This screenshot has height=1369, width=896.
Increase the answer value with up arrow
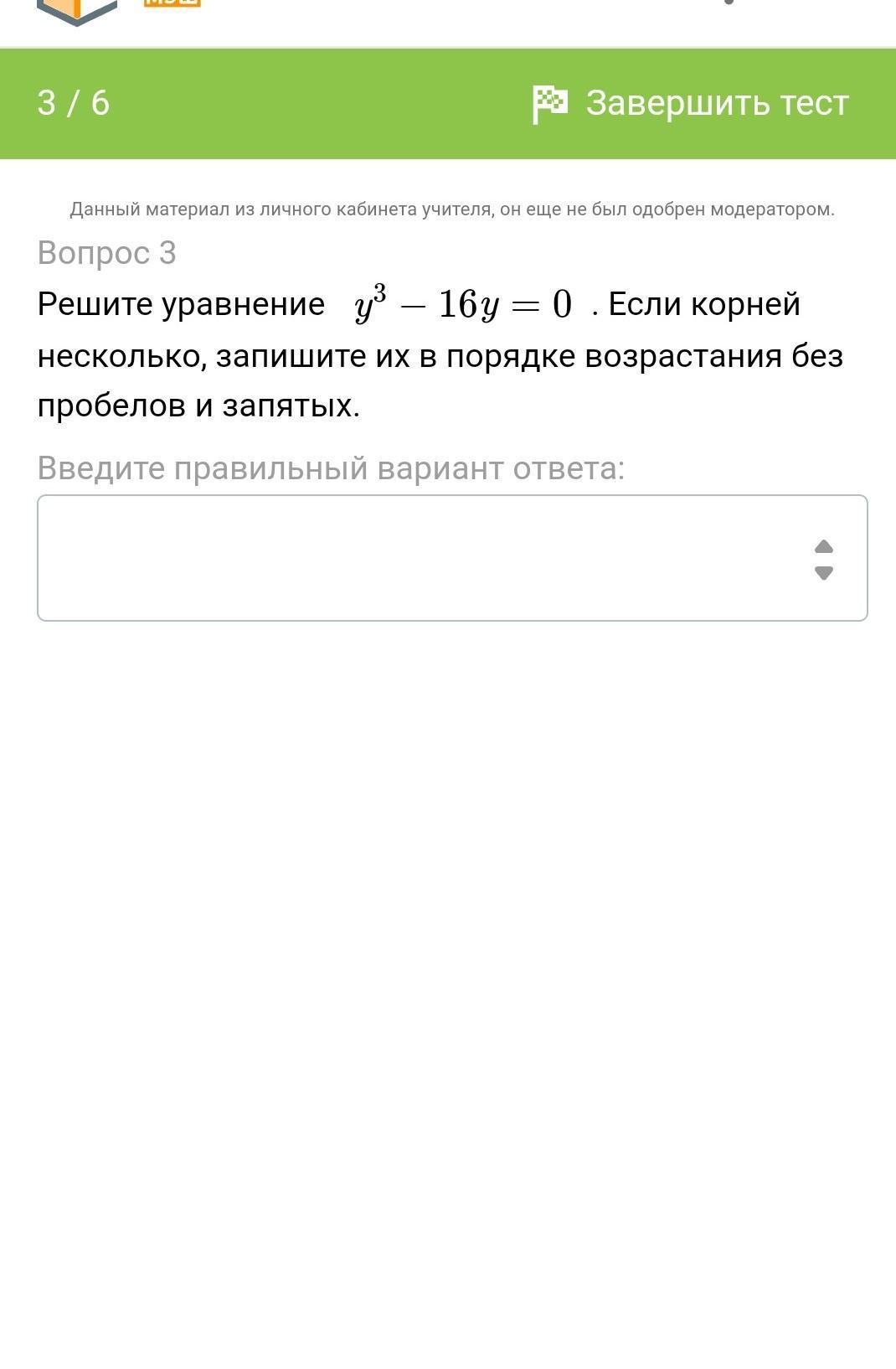pyautogui.click(x=824, y=546)
